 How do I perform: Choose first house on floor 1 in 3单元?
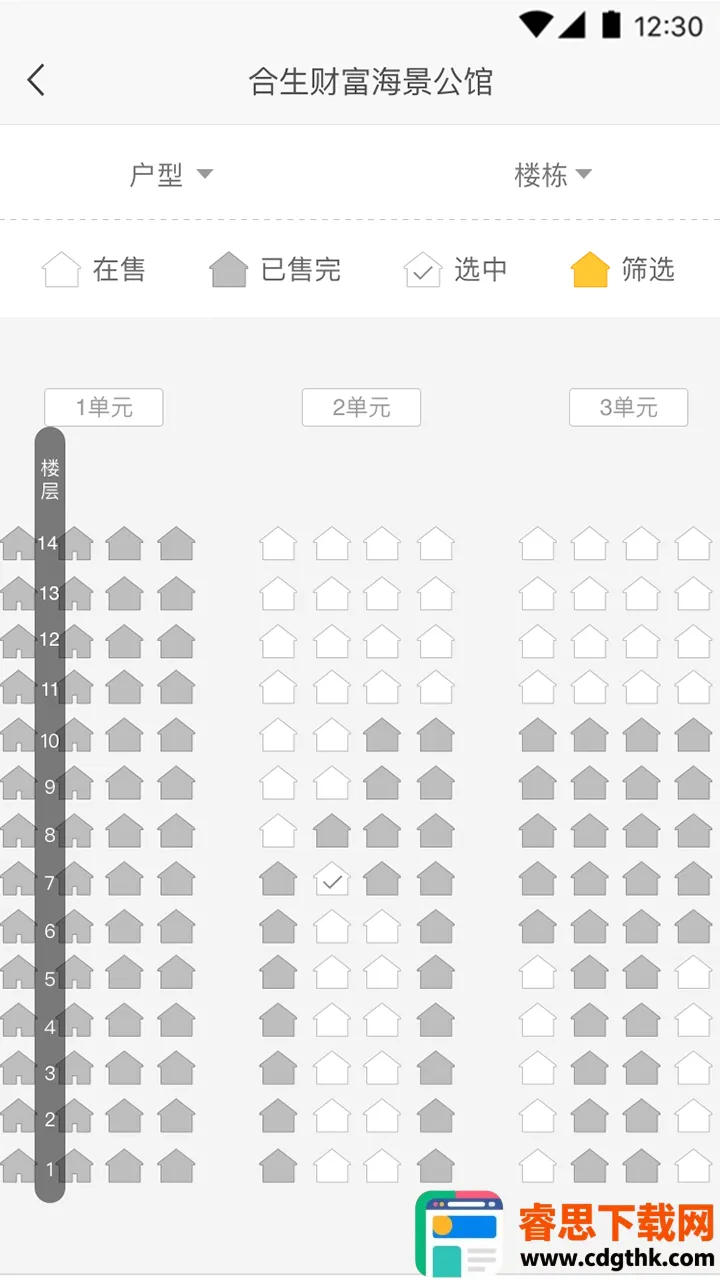[x=538, y=1166]
